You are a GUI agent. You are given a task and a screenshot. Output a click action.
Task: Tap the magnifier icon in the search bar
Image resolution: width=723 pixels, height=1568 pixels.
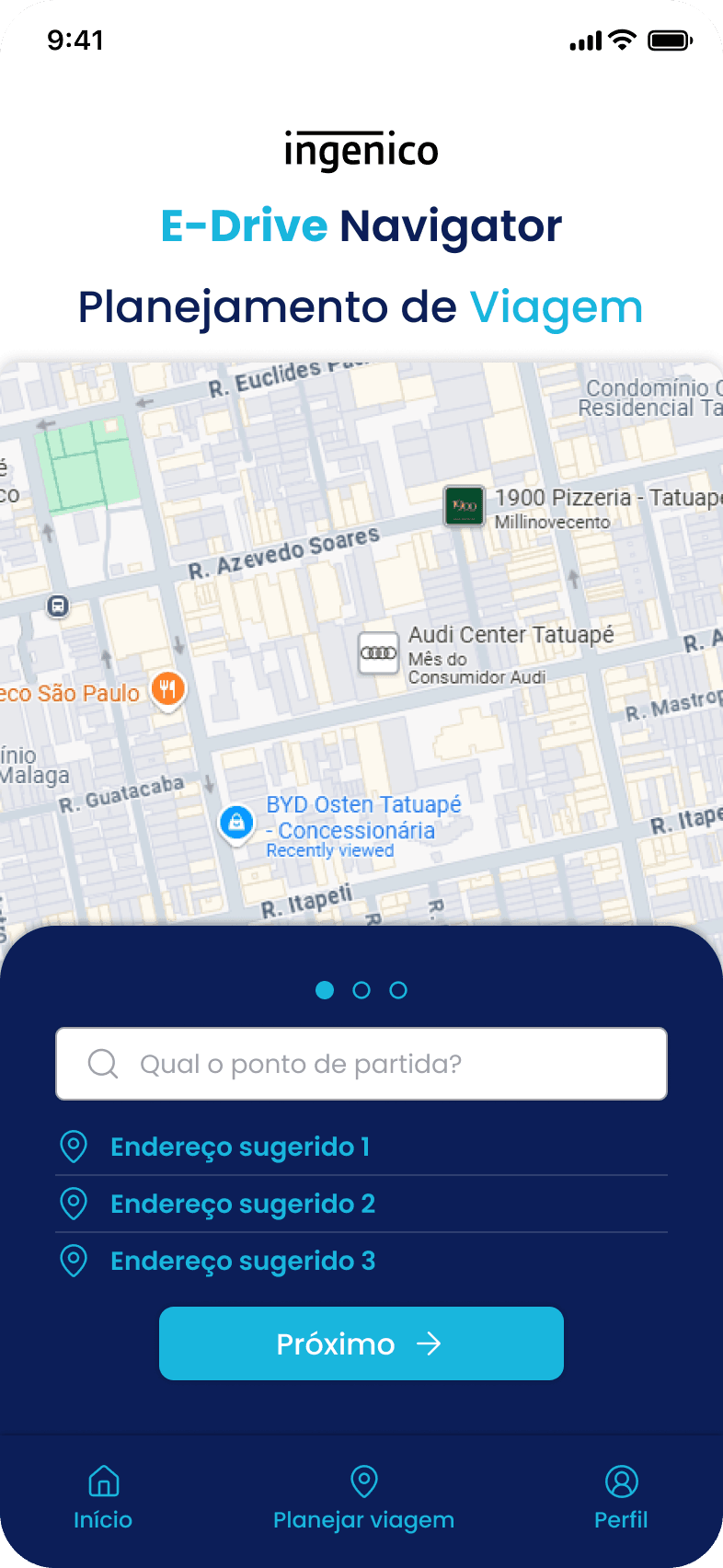pos(102,1064)
